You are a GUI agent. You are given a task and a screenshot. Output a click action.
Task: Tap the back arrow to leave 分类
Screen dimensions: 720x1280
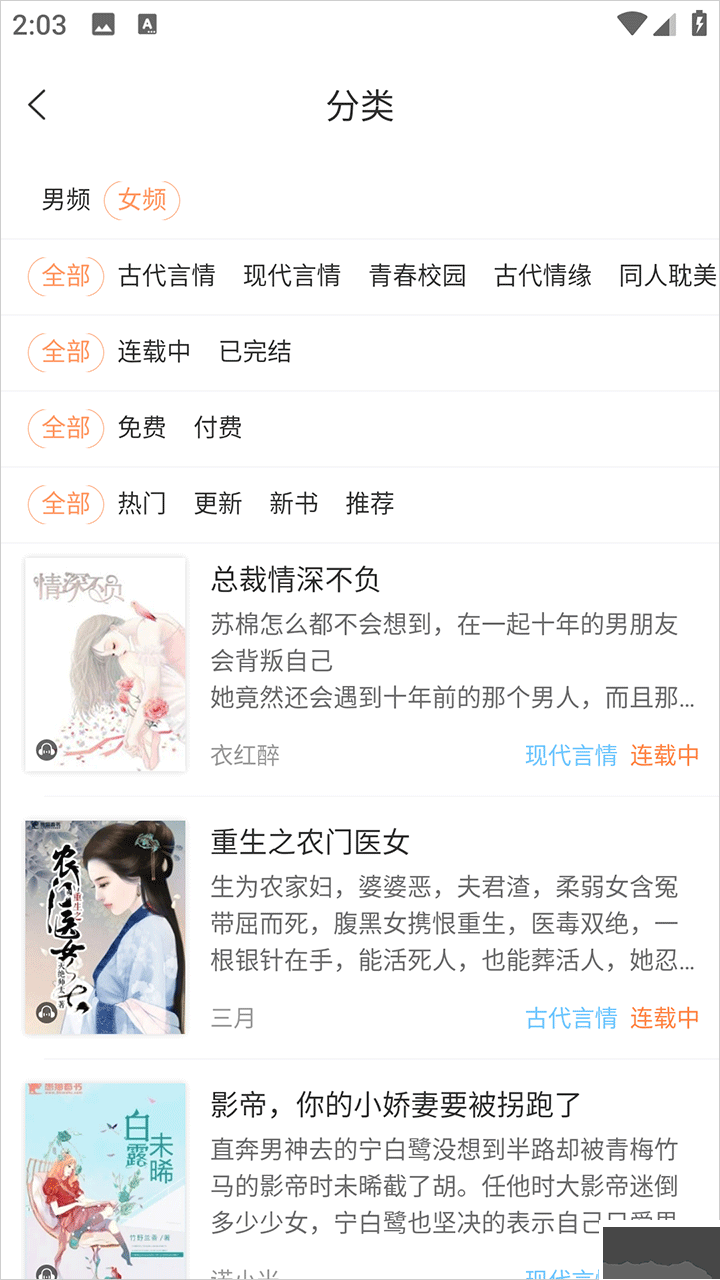pyautogui.click(x=37, y=104)
